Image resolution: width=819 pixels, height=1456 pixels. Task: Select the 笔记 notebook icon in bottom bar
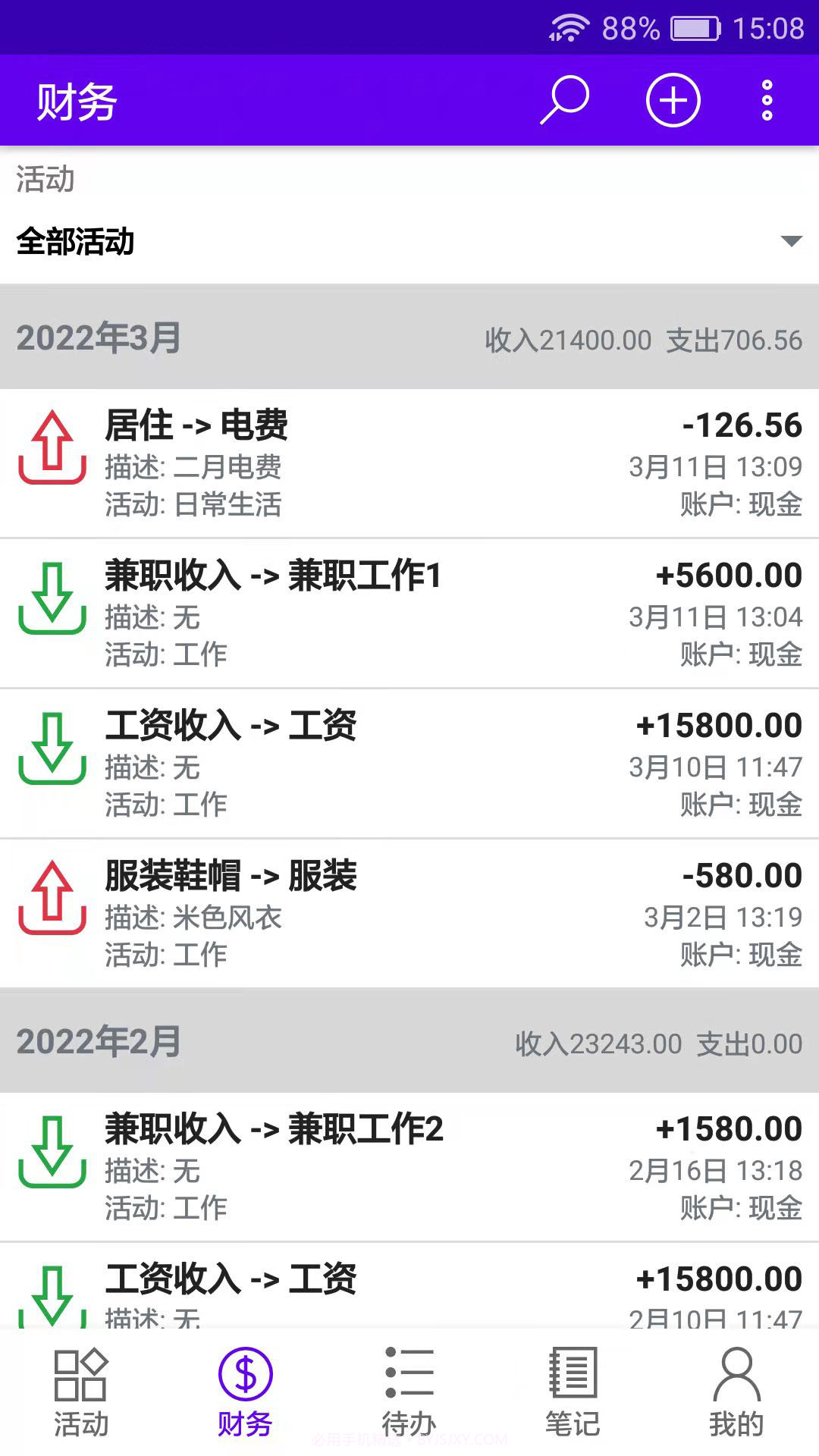[573, 1388]
